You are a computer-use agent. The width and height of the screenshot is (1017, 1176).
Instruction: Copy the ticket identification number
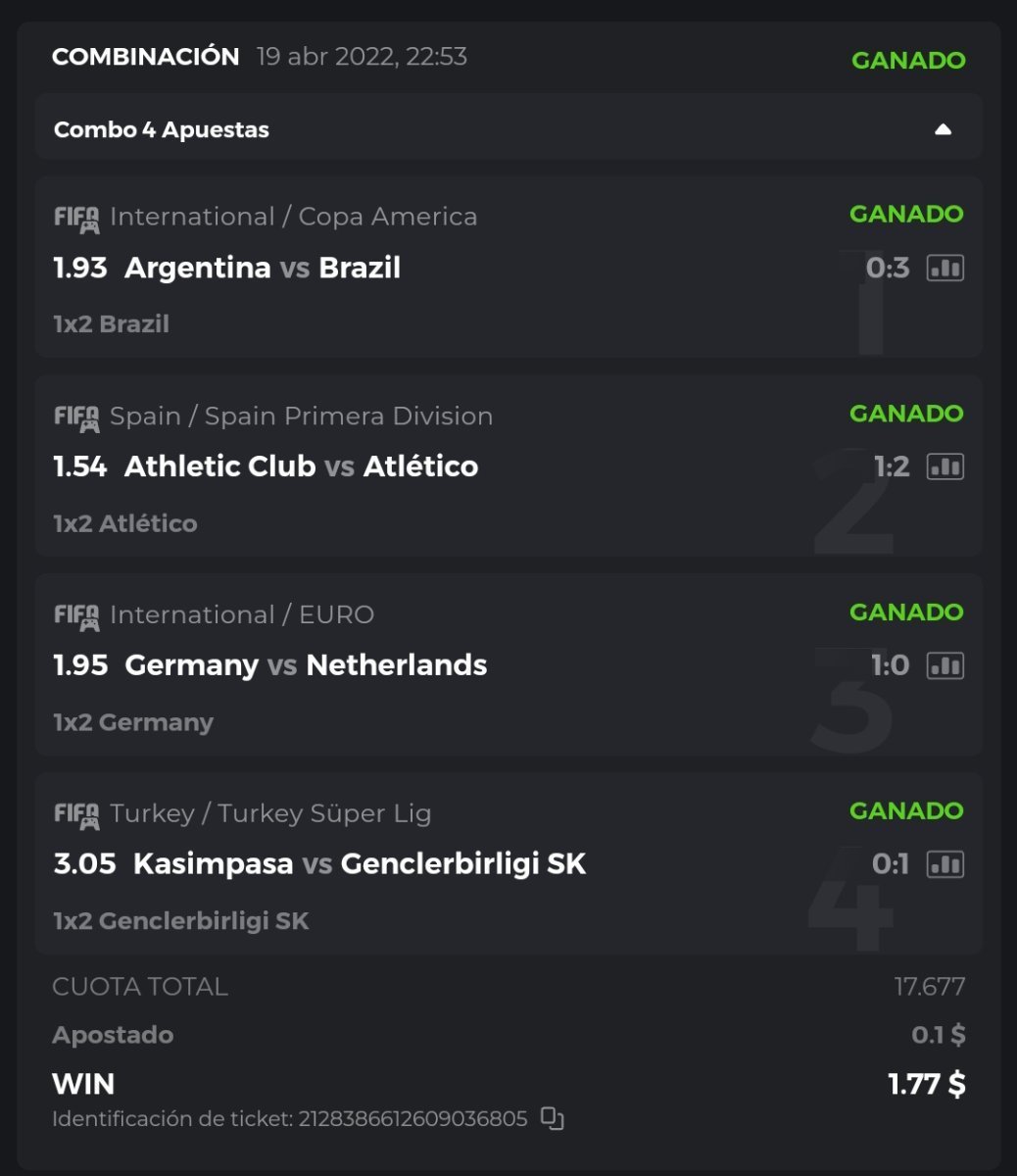pyautogui.click(x=553, y=1118)
